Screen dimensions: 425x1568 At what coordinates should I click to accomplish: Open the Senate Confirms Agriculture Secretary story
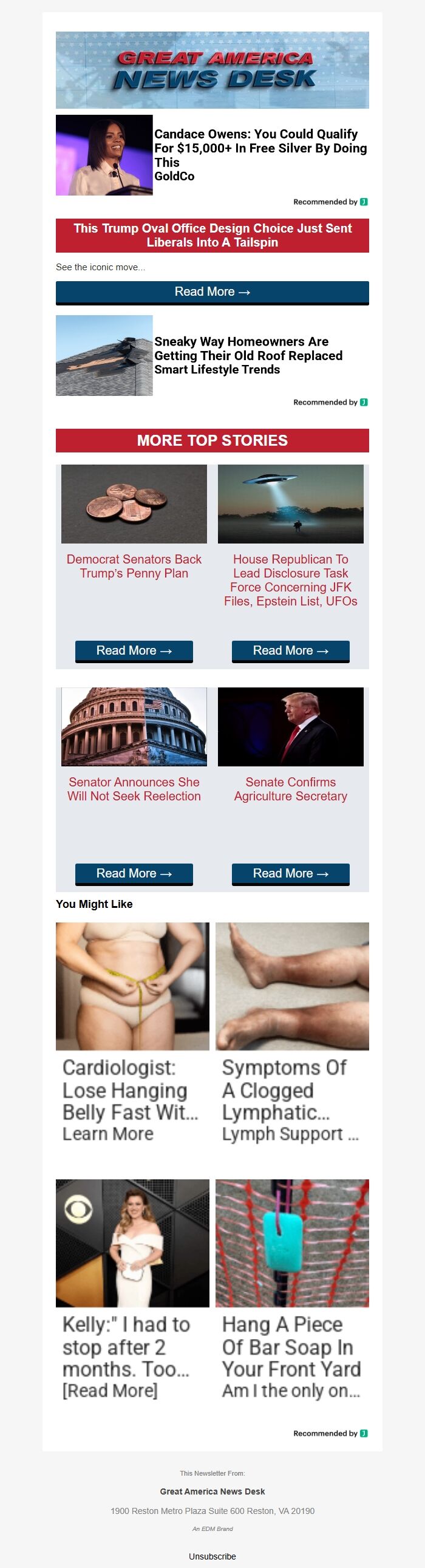(290, 789)
